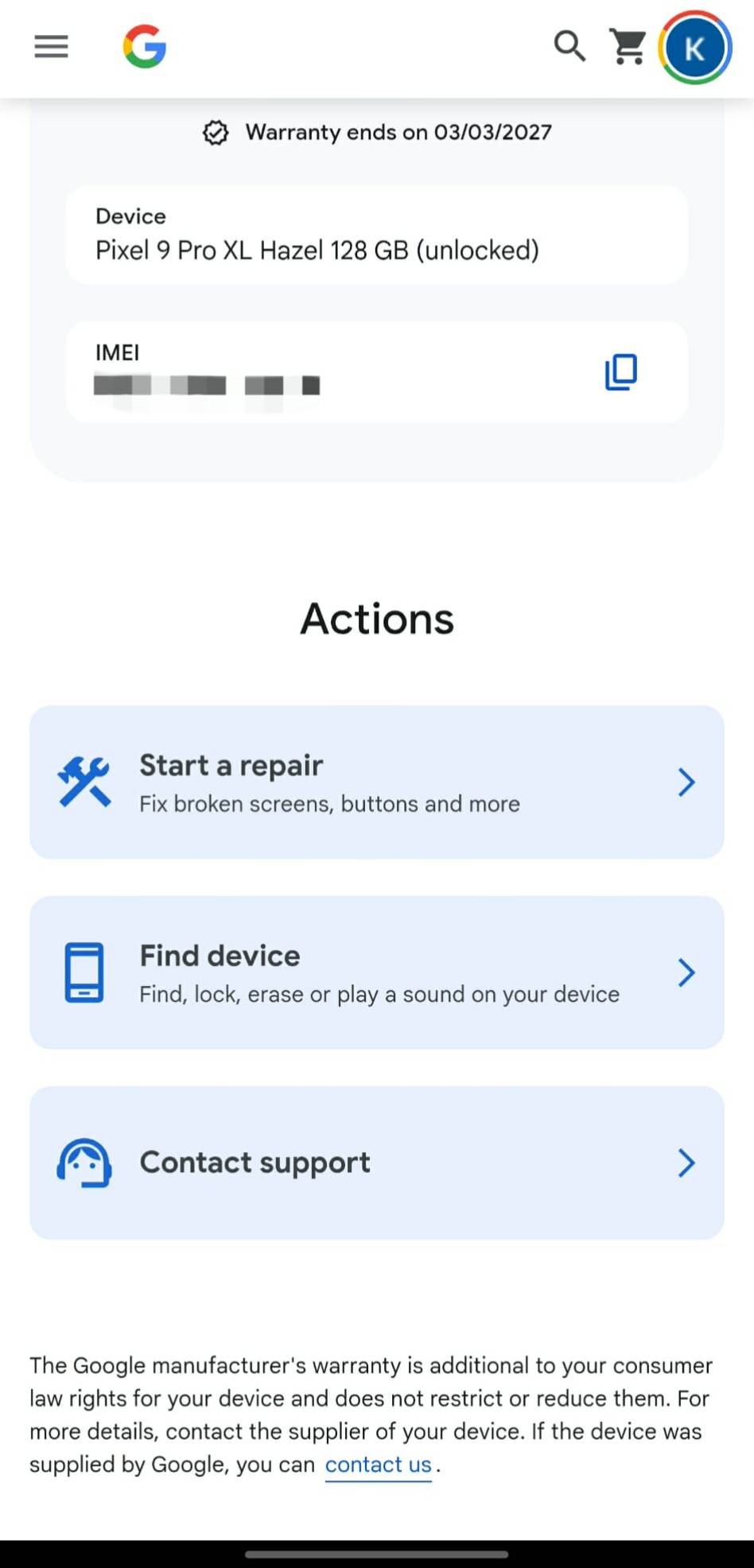The height and width of the screenshot is (1568, 754).
Task: Open the account profile avatar
Action: click(695, 48)
